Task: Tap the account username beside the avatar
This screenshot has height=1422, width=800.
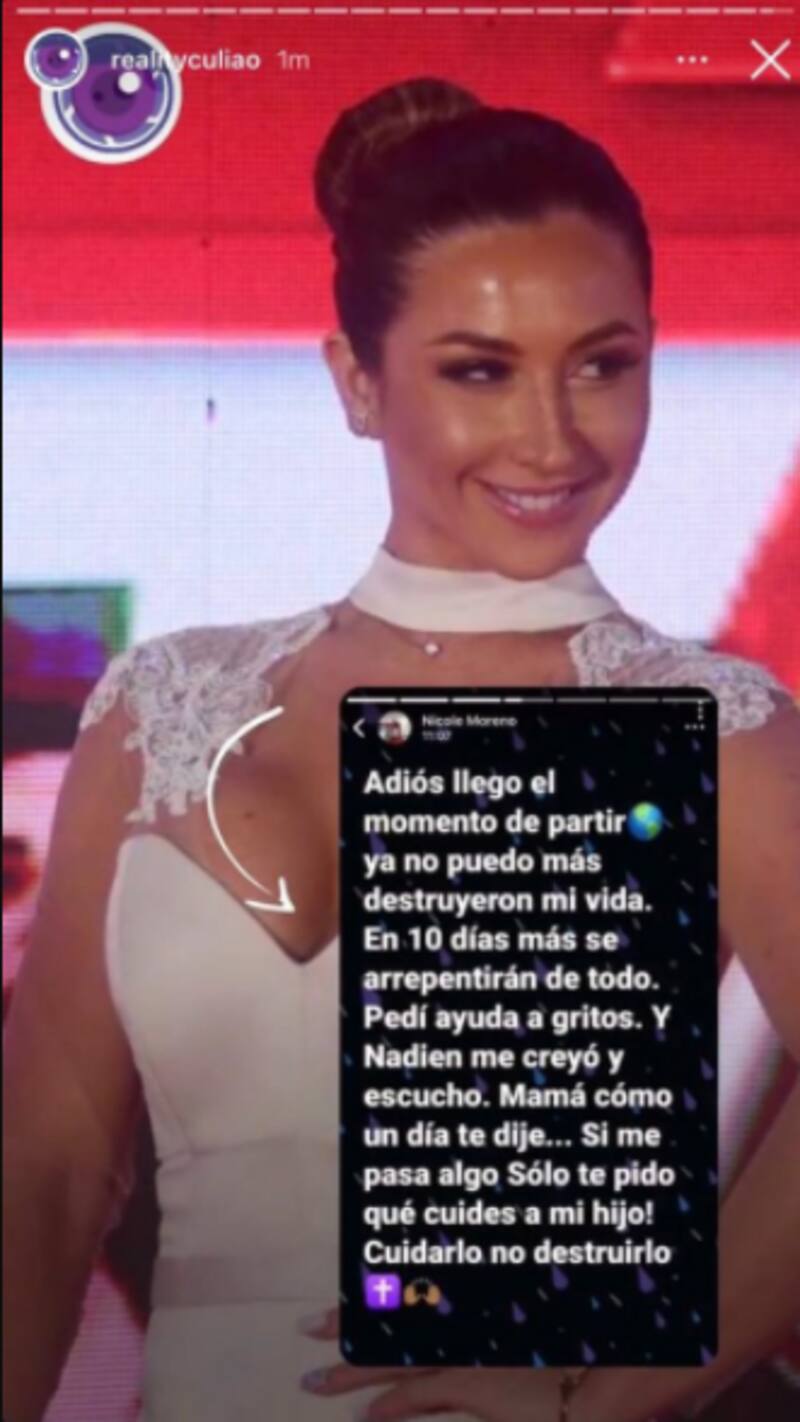Action: click(186, 60)
